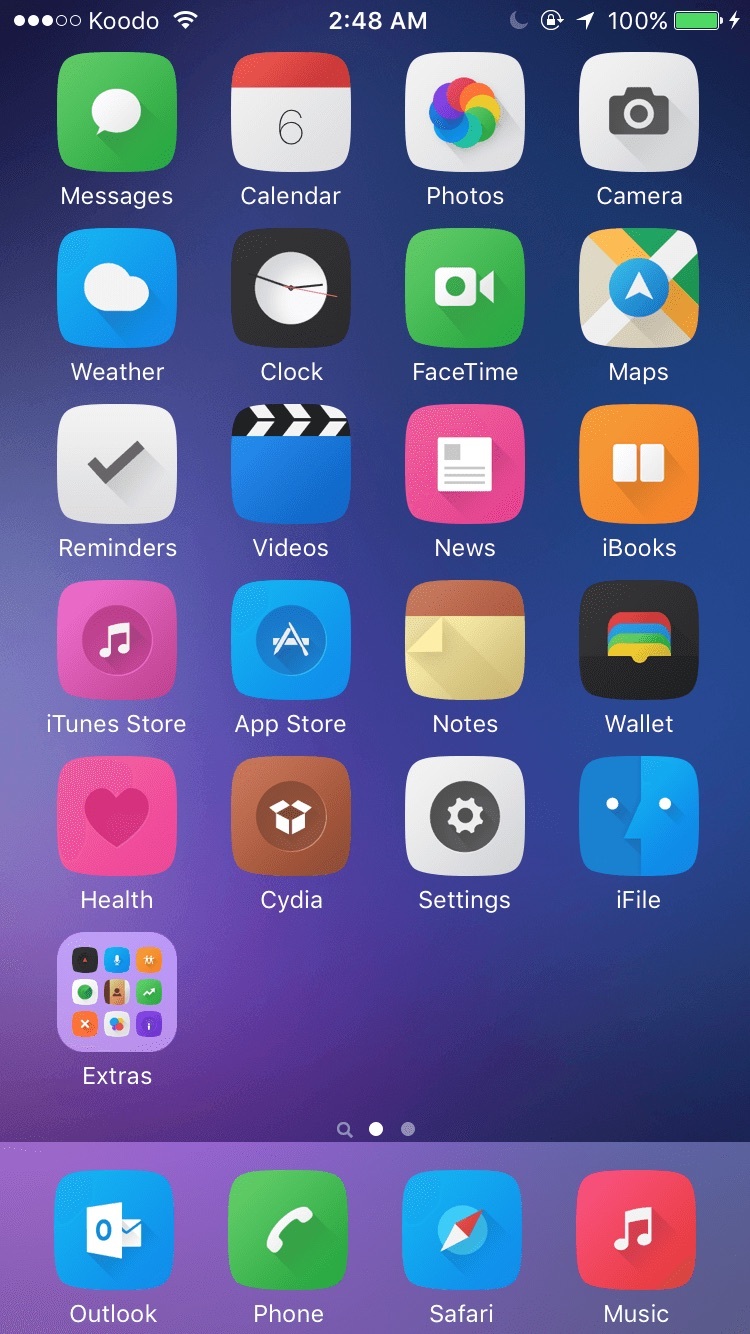Launch the Calendar app
Viewport: 750px width, 1334px height.
291,112
